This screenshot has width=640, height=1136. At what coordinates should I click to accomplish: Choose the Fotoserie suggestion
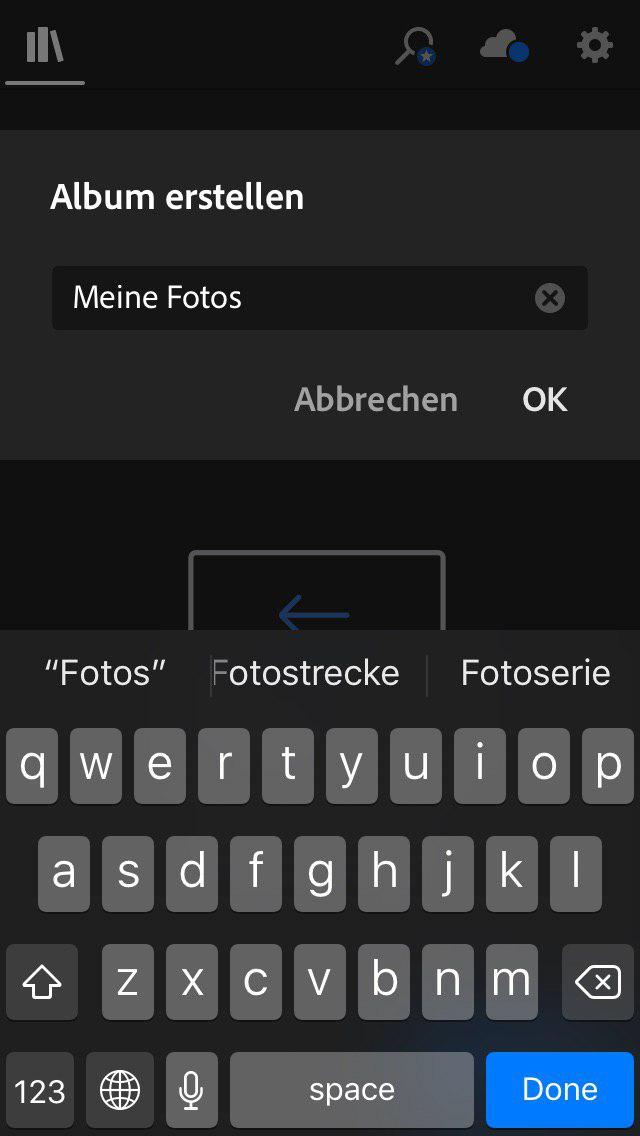pyautogui.click(x=535, y=673)
